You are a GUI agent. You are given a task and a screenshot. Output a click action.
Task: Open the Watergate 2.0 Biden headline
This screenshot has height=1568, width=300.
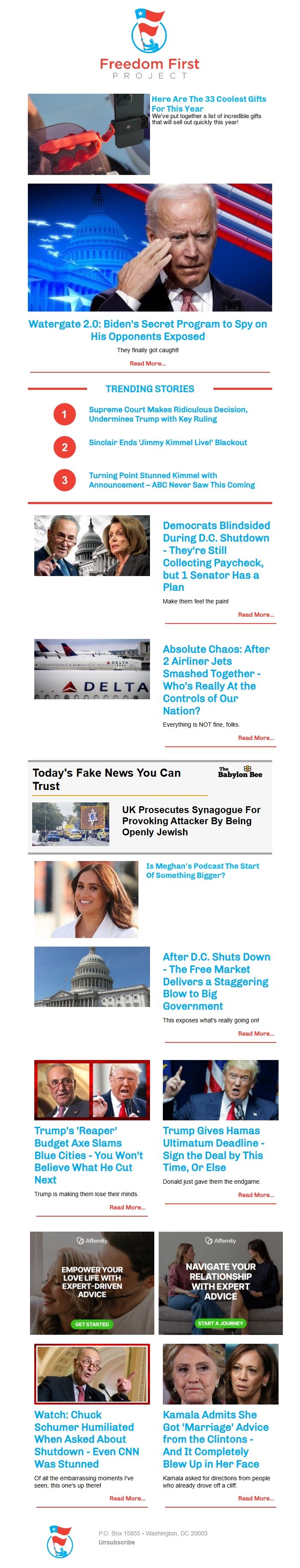(147, 330)
